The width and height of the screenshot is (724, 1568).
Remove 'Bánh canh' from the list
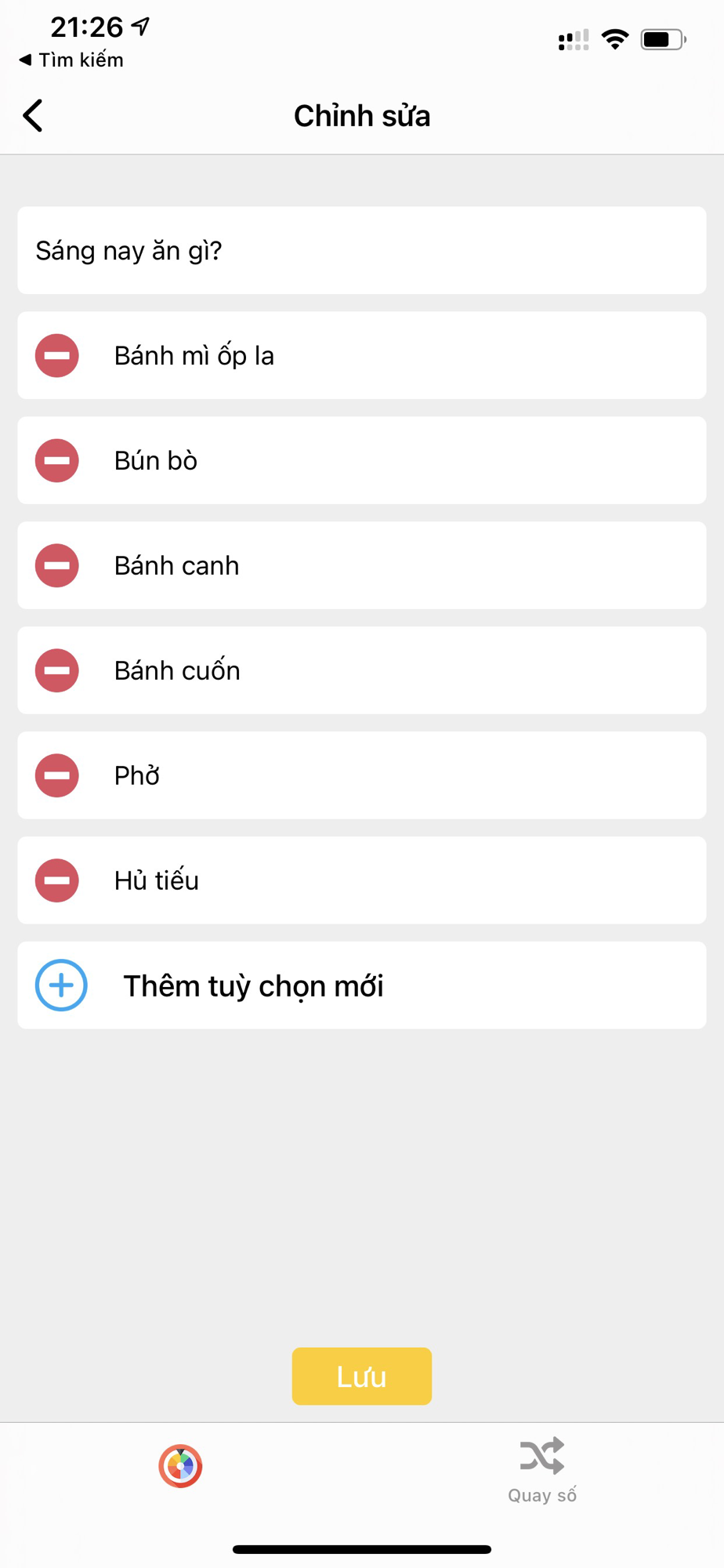(57, 566)
